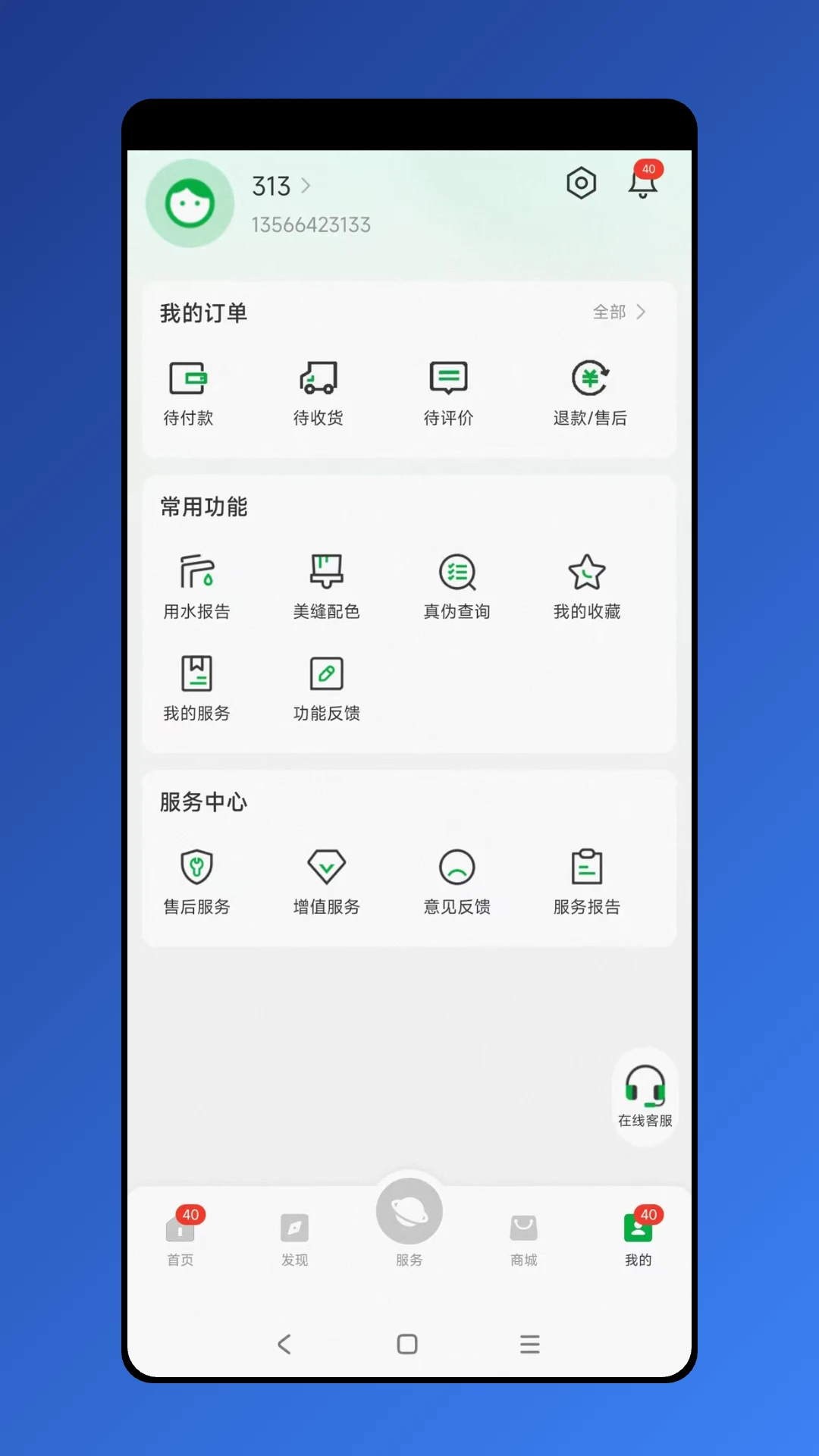Open 美缝配色 feature

click(x=326, y=587)
